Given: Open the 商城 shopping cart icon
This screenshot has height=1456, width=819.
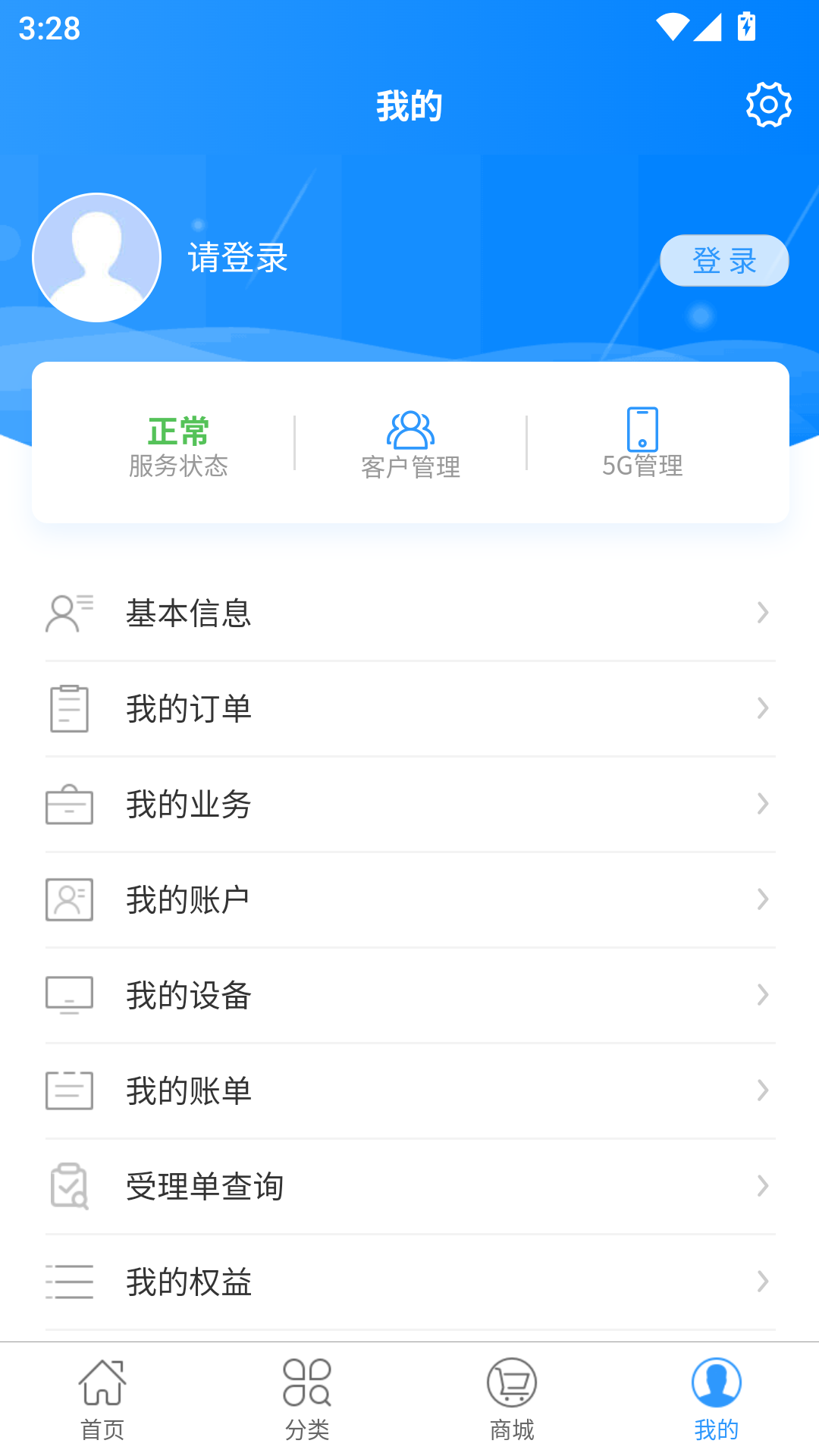Looking at the screenshot, I should pos(512,1384).
